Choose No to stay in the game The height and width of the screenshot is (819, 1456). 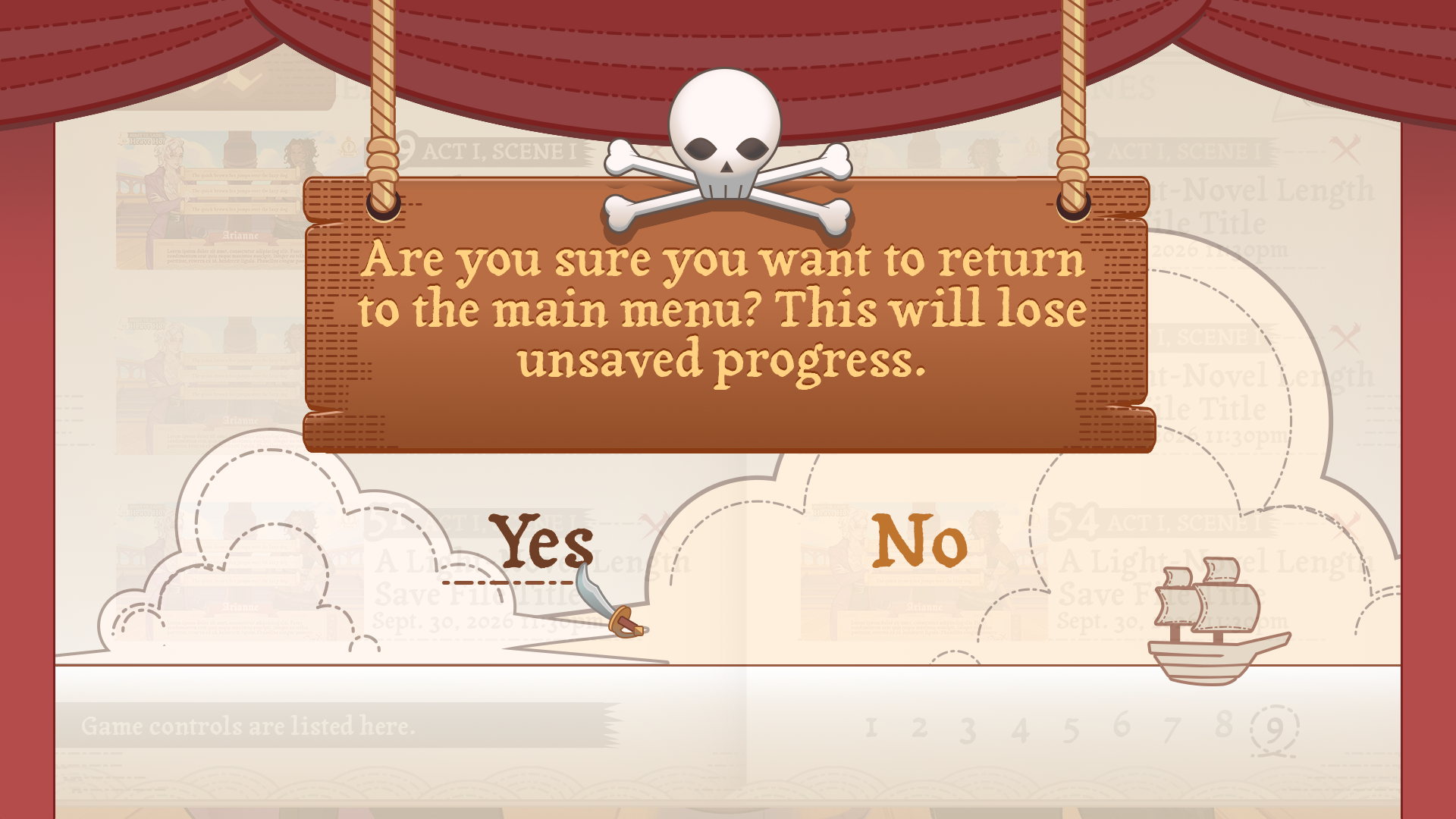tap(919, 541)
